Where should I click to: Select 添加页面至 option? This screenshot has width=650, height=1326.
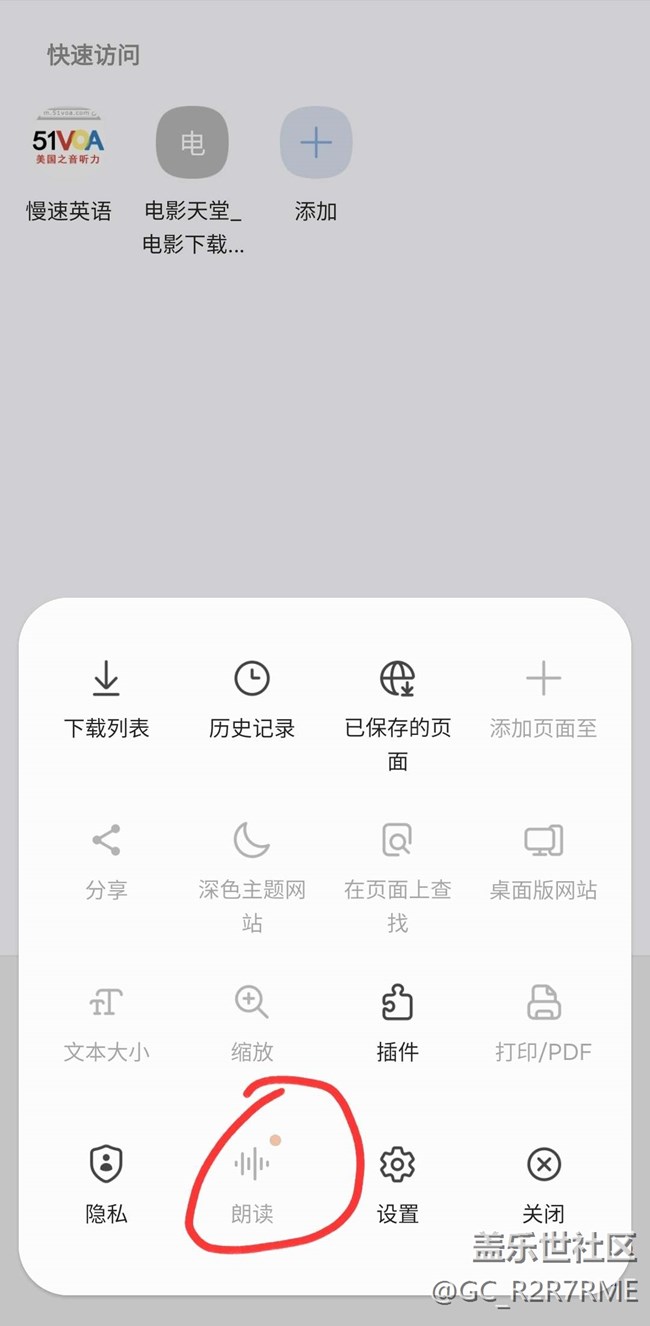543,698
